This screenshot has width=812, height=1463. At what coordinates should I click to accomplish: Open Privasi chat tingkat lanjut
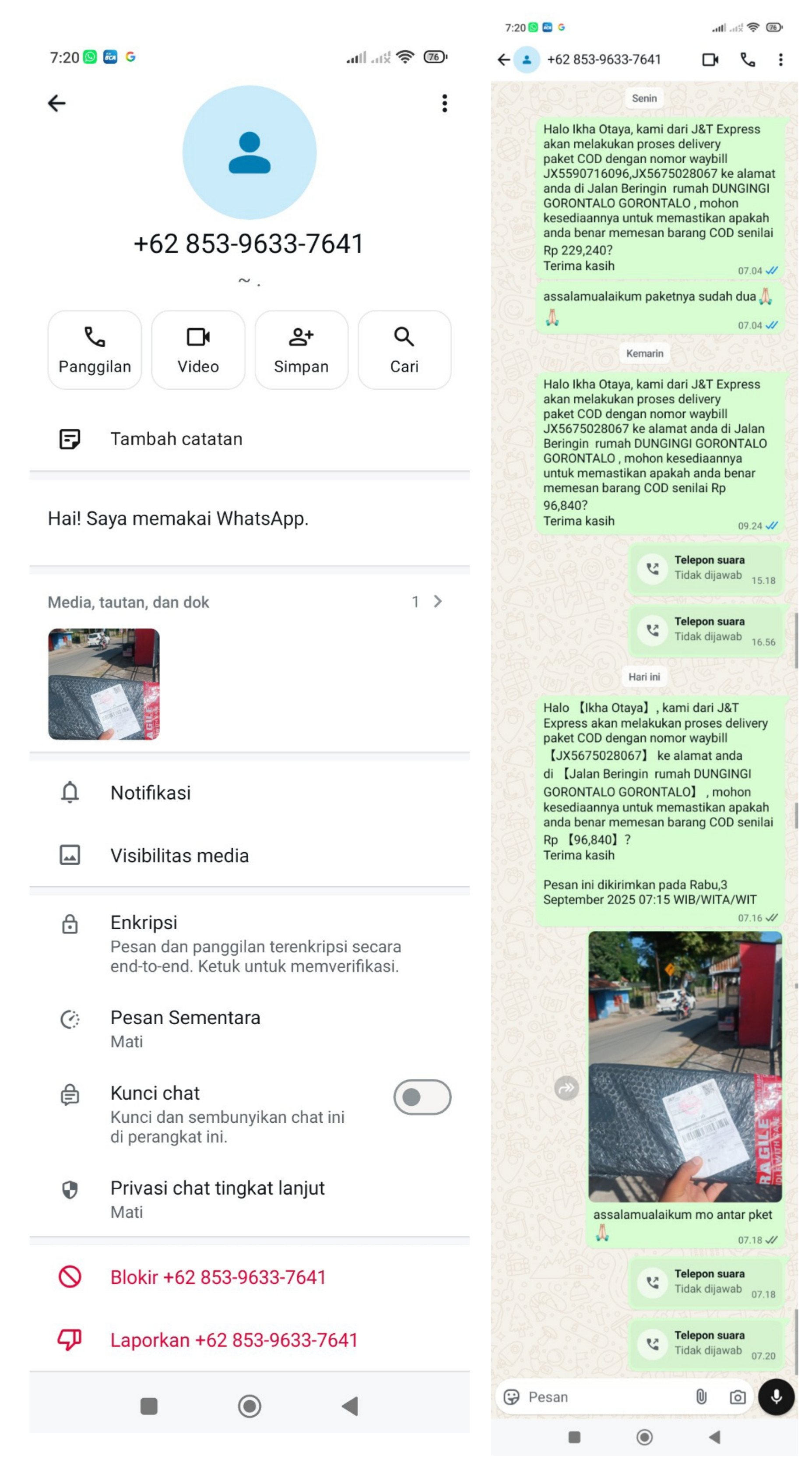249,1199
